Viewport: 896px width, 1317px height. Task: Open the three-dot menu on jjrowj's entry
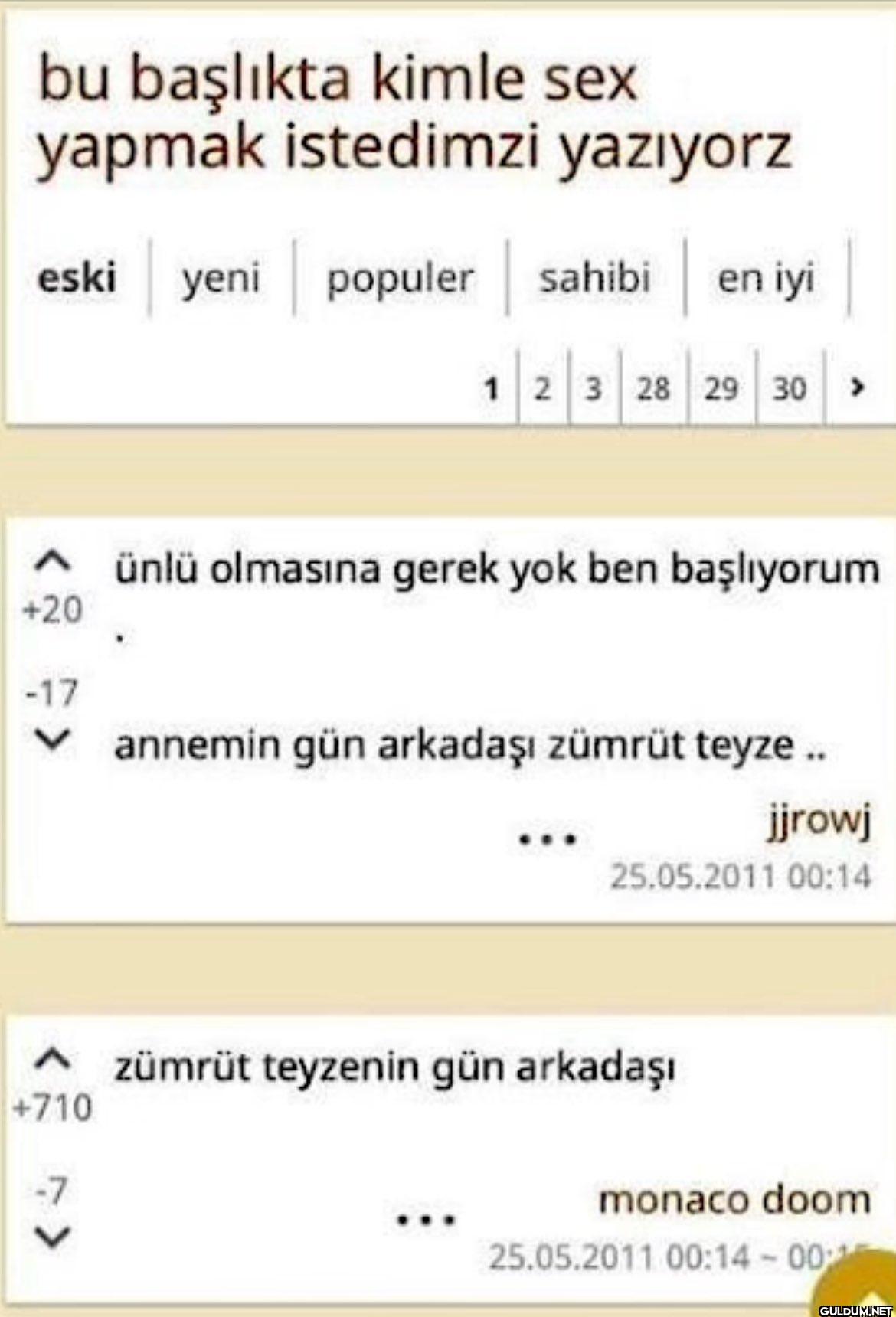[548, 839]
